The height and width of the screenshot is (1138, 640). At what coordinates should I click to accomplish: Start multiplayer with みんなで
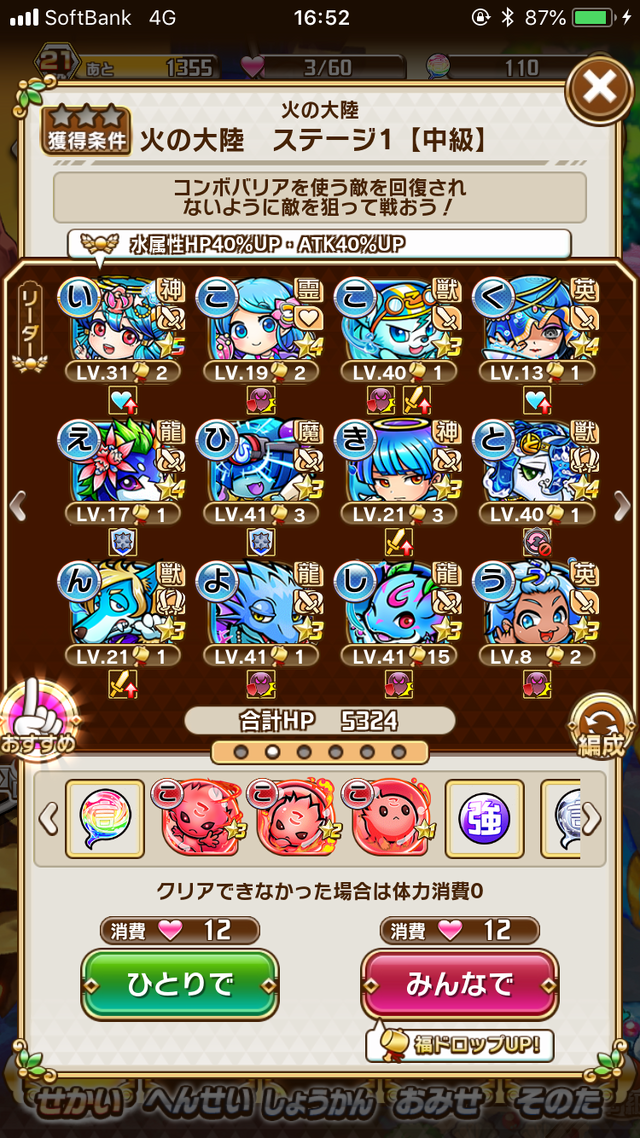click(x=459, y=984)
